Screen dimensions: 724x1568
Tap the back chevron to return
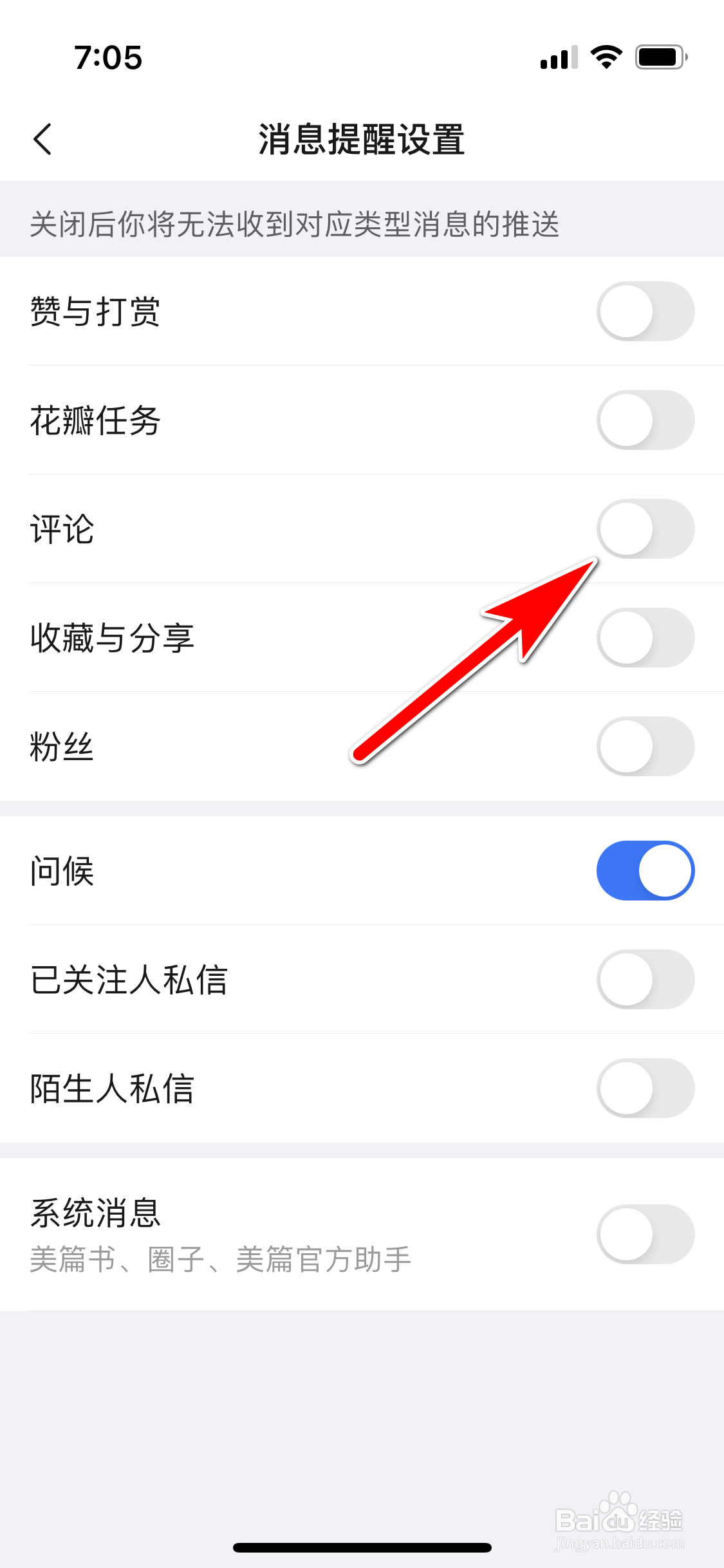(x=42, y=138)
